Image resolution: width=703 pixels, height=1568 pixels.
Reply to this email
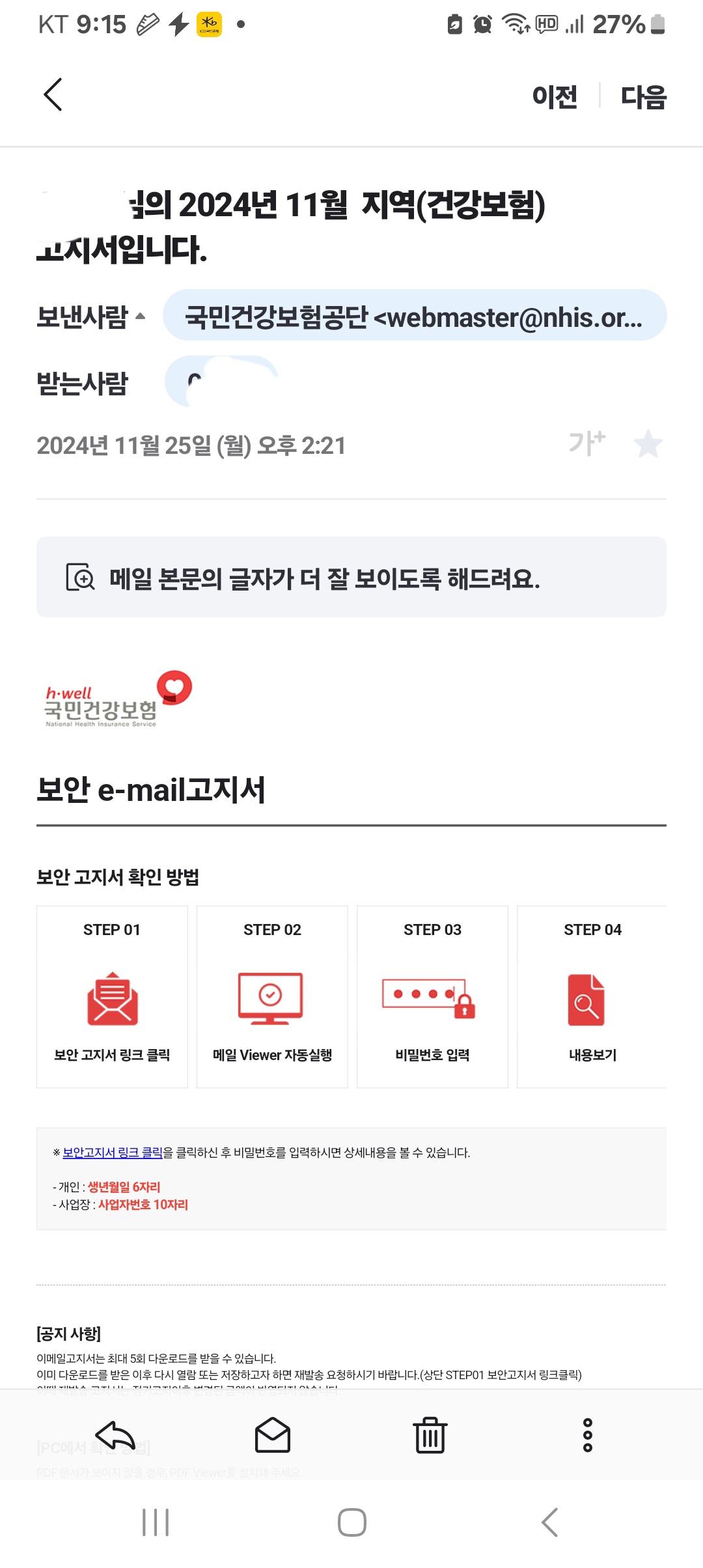115,1435
